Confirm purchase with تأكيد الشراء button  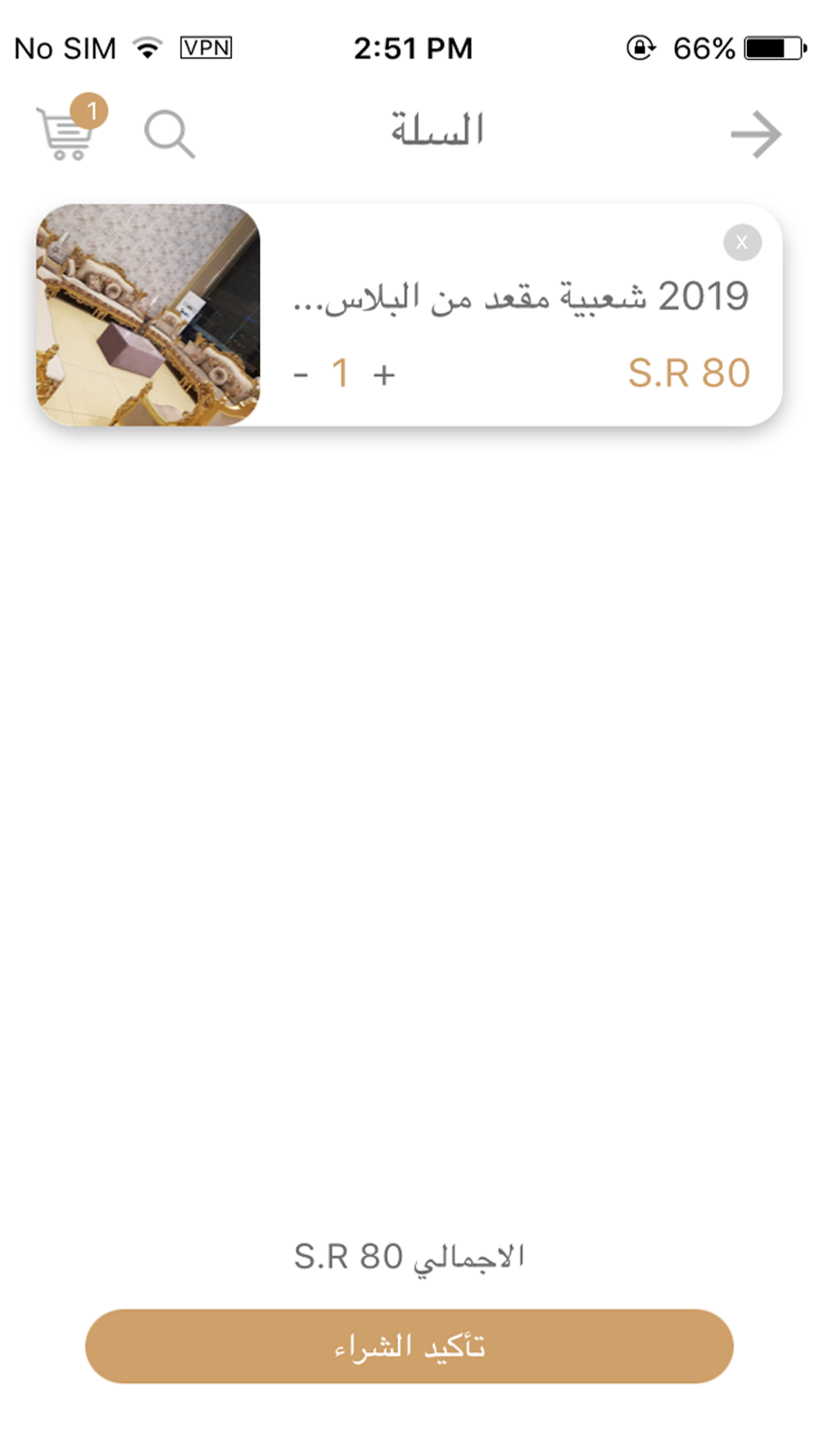[x=409, y=1345]
